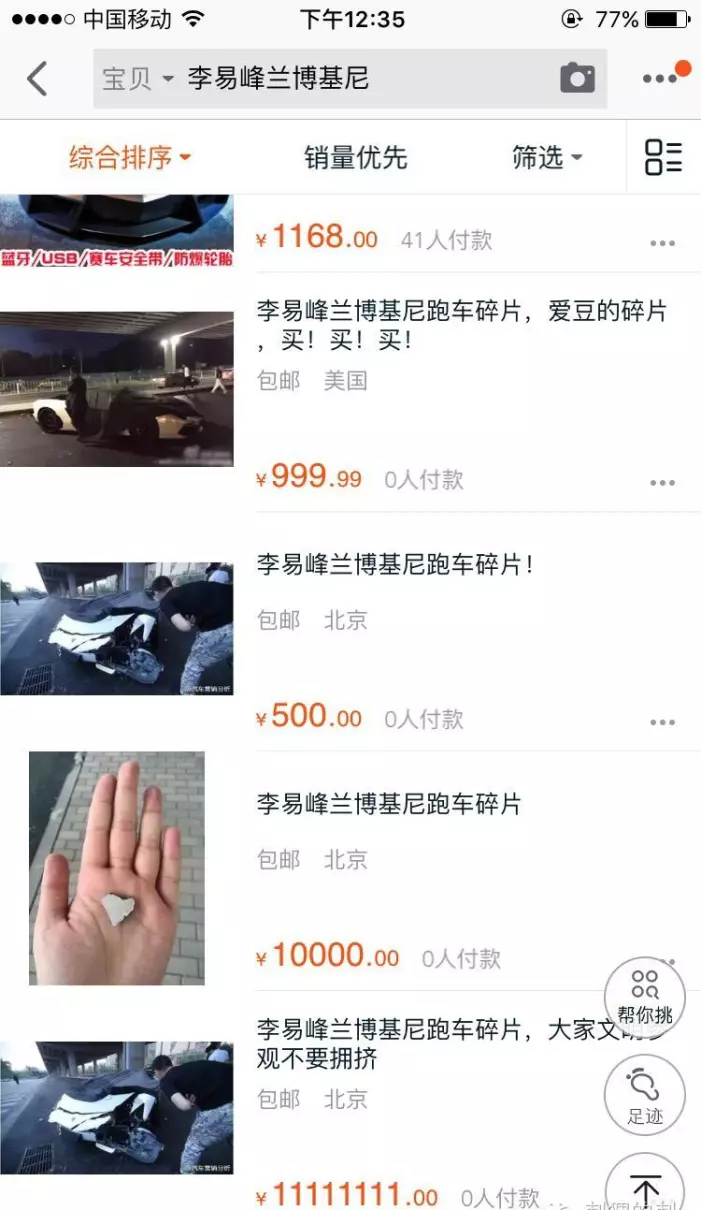Tap the 帮你挑 floating button
Screen dimensions: 701x1210
click(x=645, y=997)
